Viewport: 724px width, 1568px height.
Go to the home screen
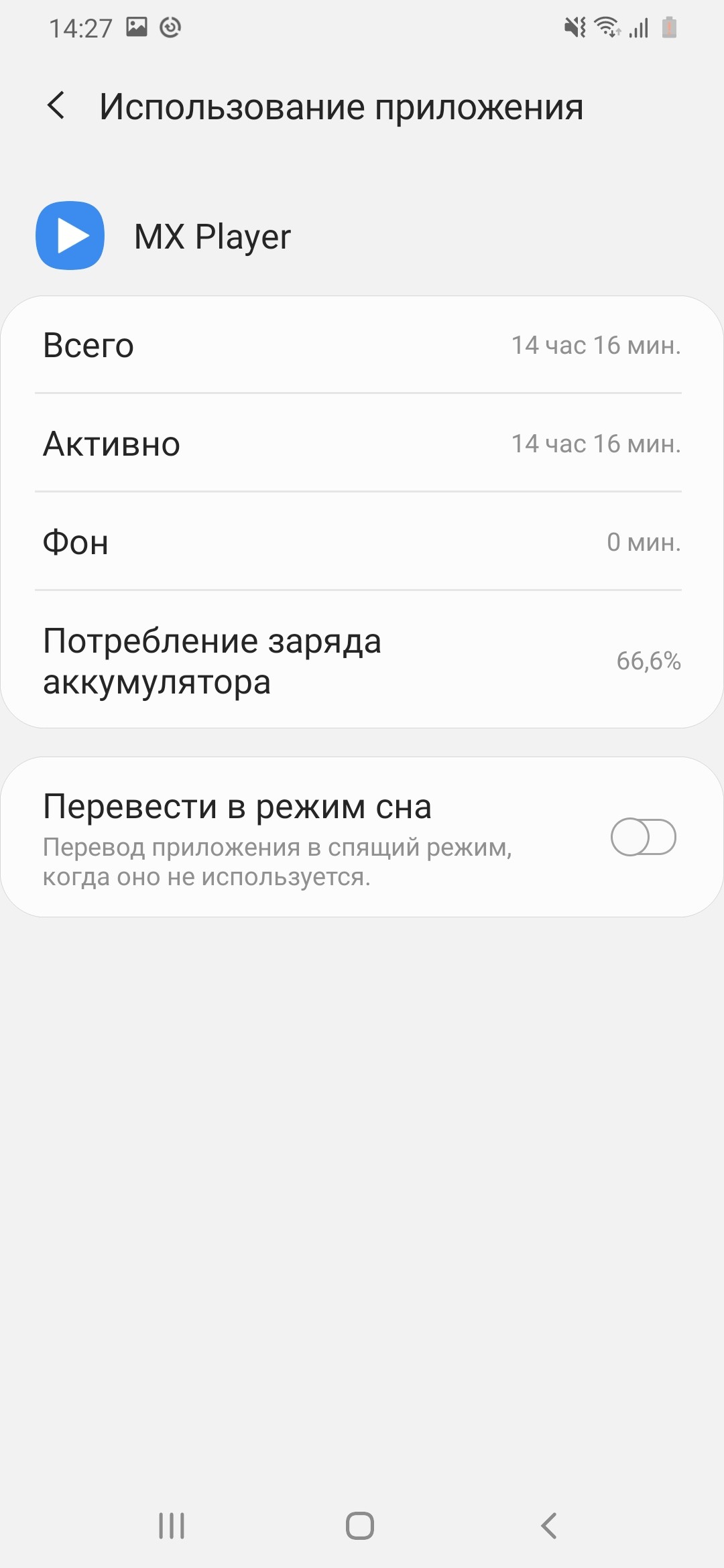pos(360,1525)
